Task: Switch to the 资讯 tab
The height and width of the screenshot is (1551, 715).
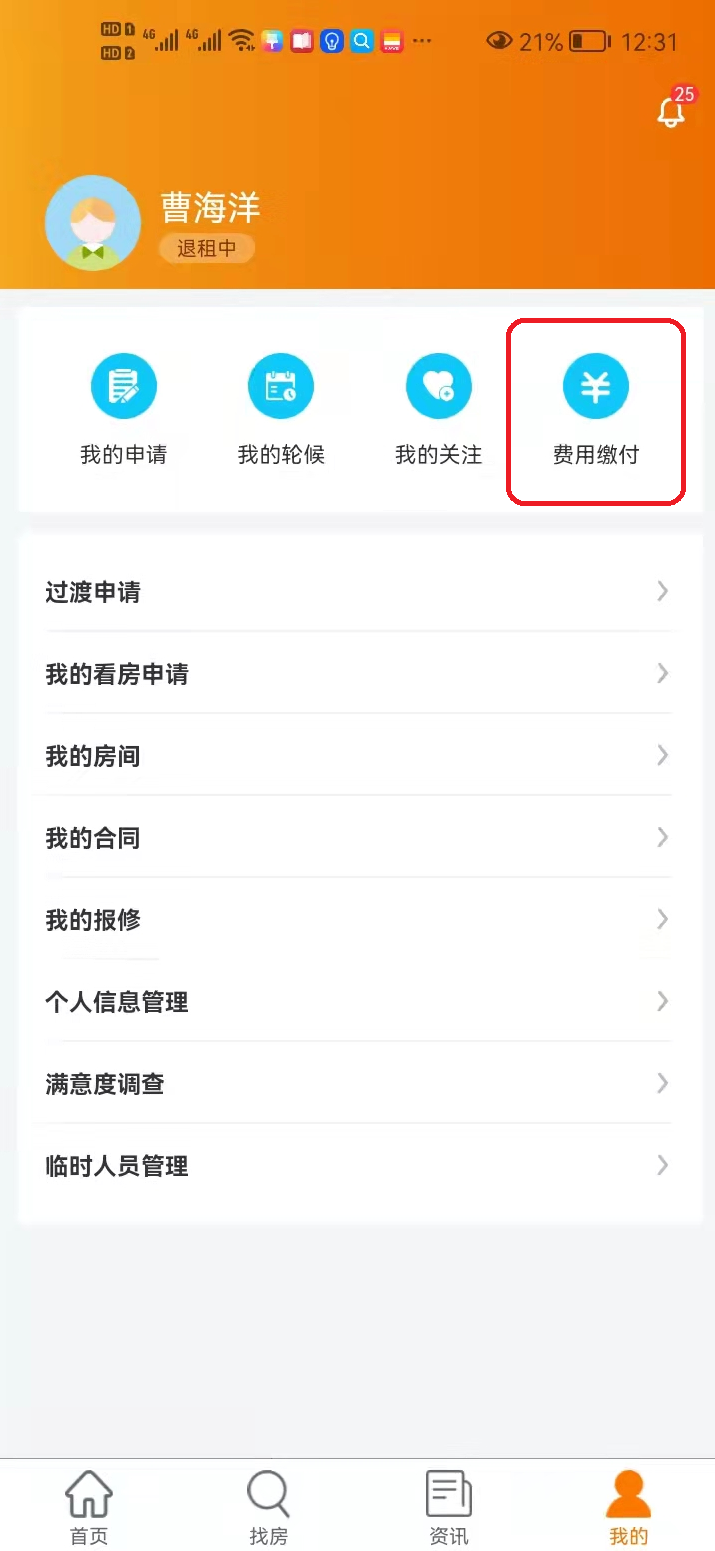Action: pyautogui.click(x=448, y=1508)
